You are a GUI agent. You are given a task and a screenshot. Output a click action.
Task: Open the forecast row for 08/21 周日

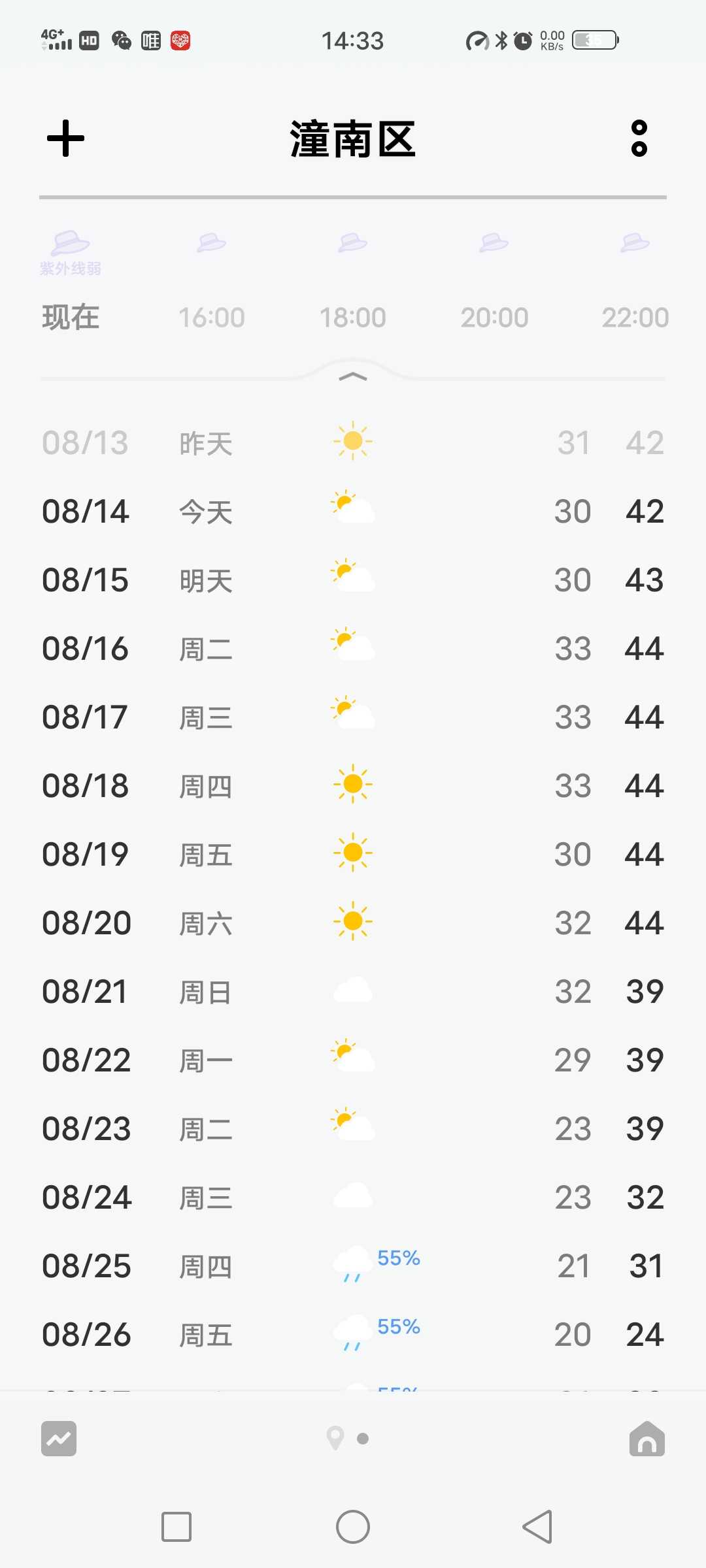click(353, 992)
